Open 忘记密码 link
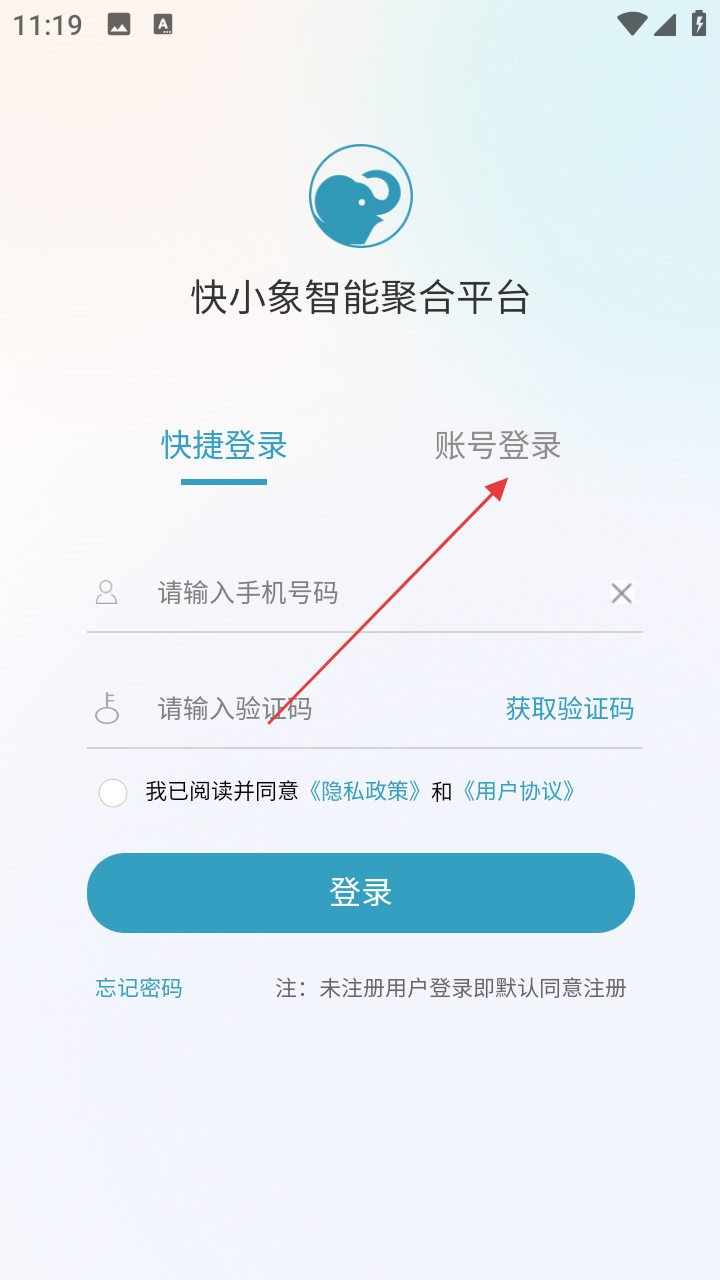This screenshot has width=720, height=1280. pos(139,989)
